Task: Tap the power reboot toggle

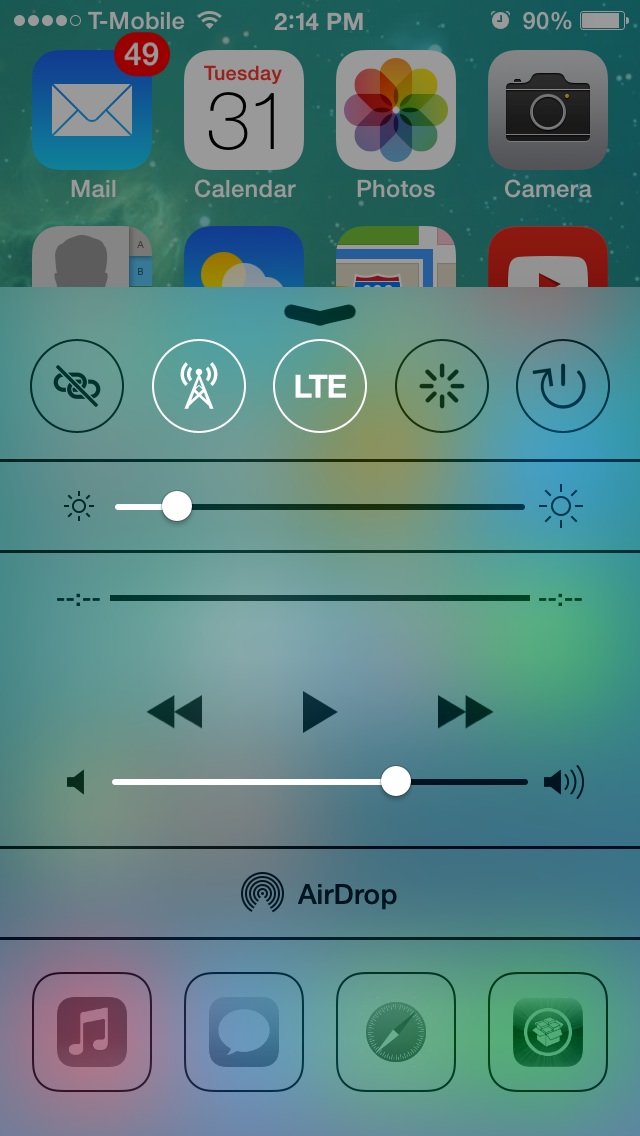Action: pyautogui.click(x=563, y=386)
